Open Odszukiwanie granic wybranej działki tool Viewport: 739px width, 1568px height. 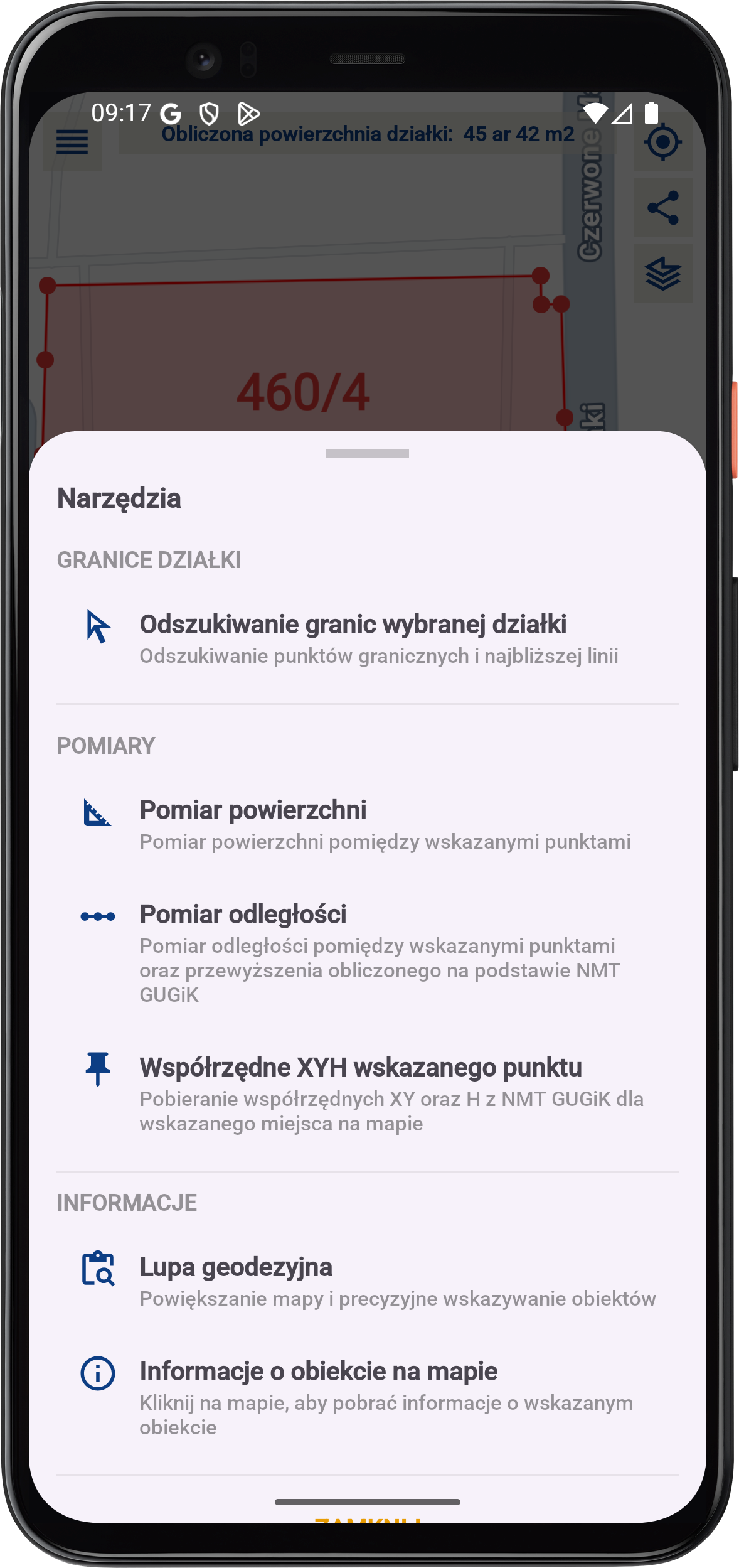(x=367, y=638)
